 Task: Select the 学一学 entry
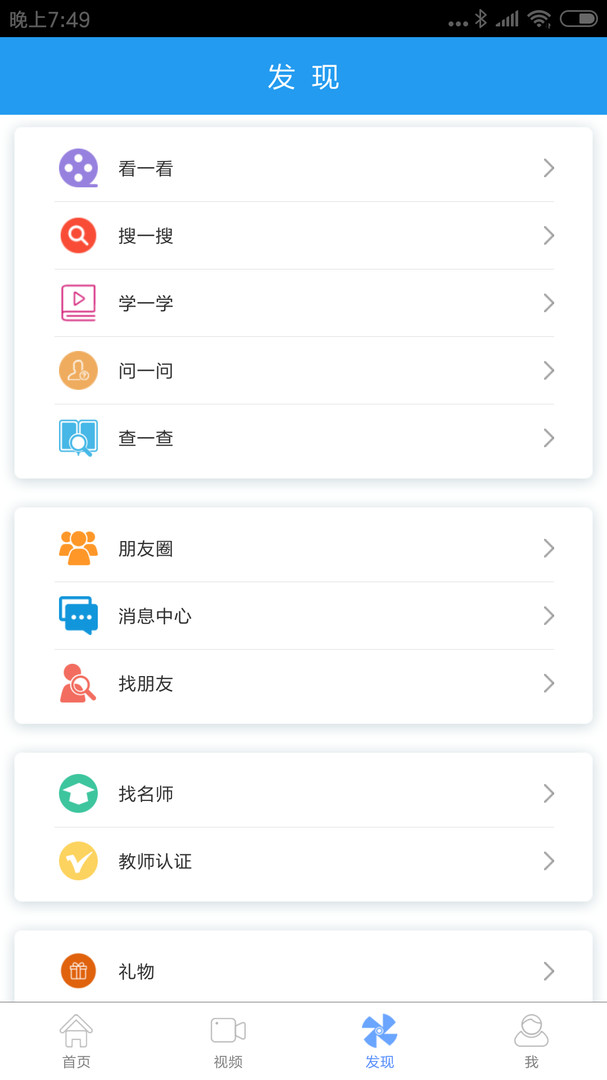point(303,303)
